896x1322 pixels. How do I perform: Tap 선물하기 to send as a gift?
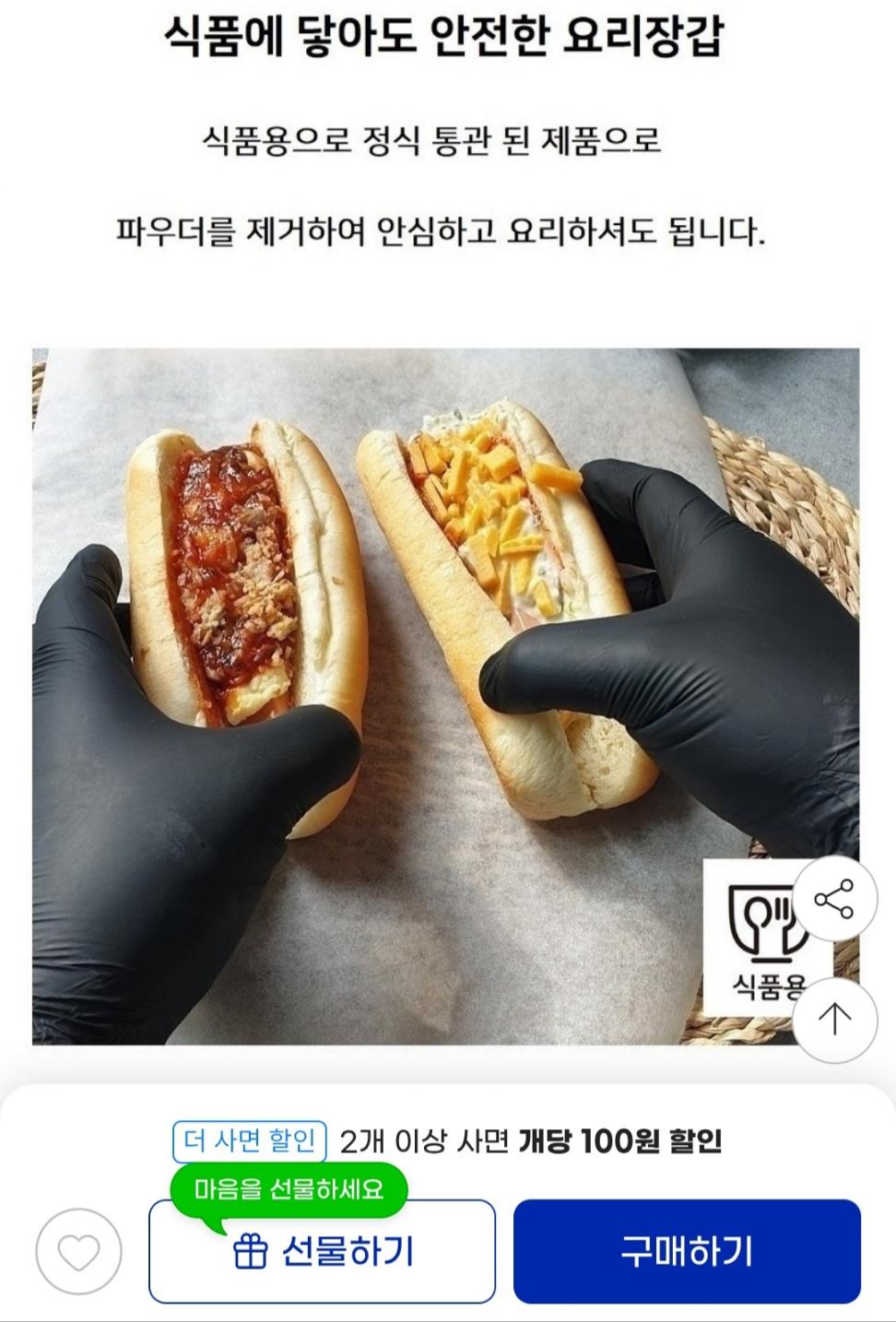pyautogui.click(x=322, y=1251)
